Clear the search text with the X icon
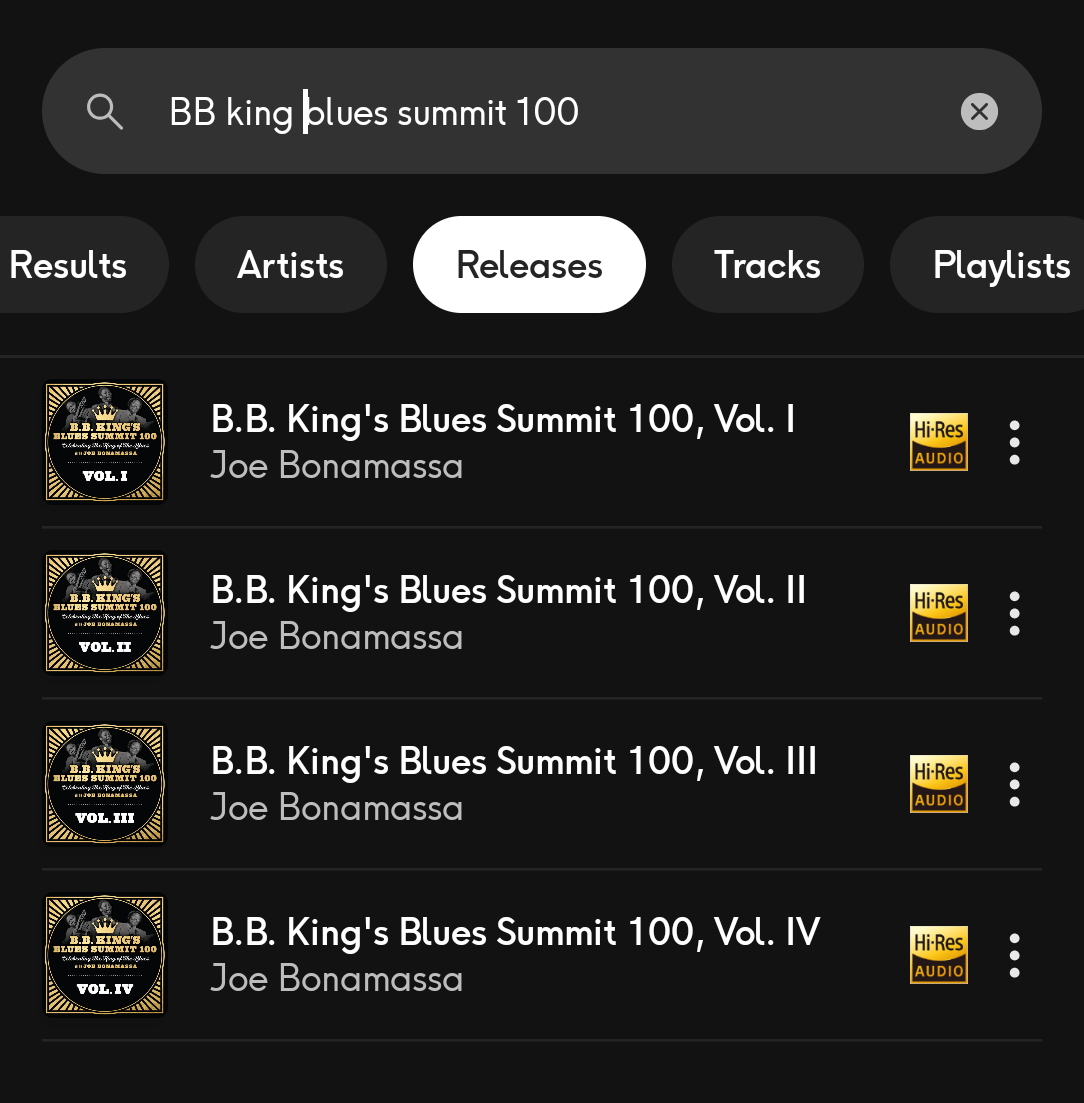Screen dimensions: 1084x1103 (x=979, y=111)
